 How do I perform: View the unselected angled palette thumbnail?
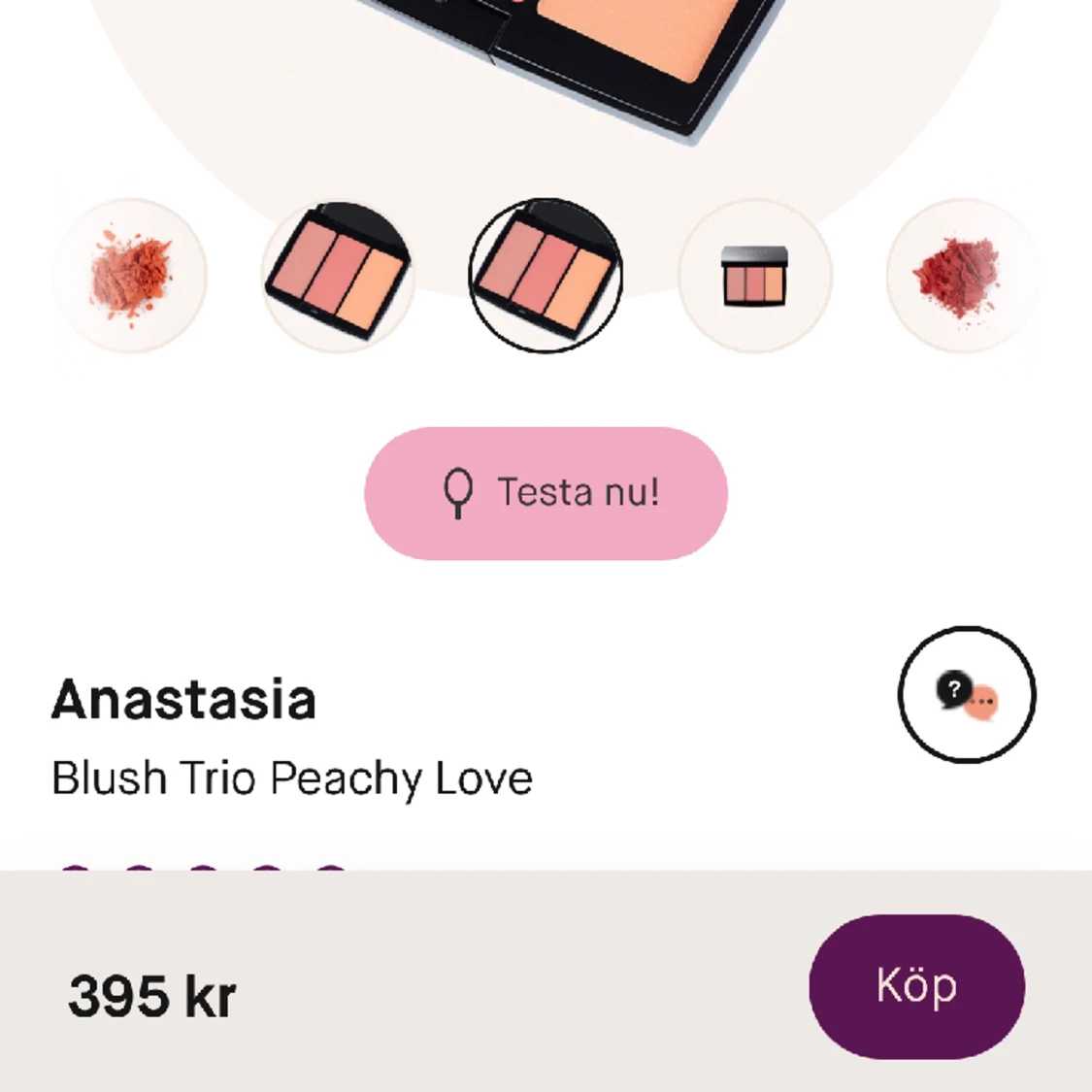[338, 276]
